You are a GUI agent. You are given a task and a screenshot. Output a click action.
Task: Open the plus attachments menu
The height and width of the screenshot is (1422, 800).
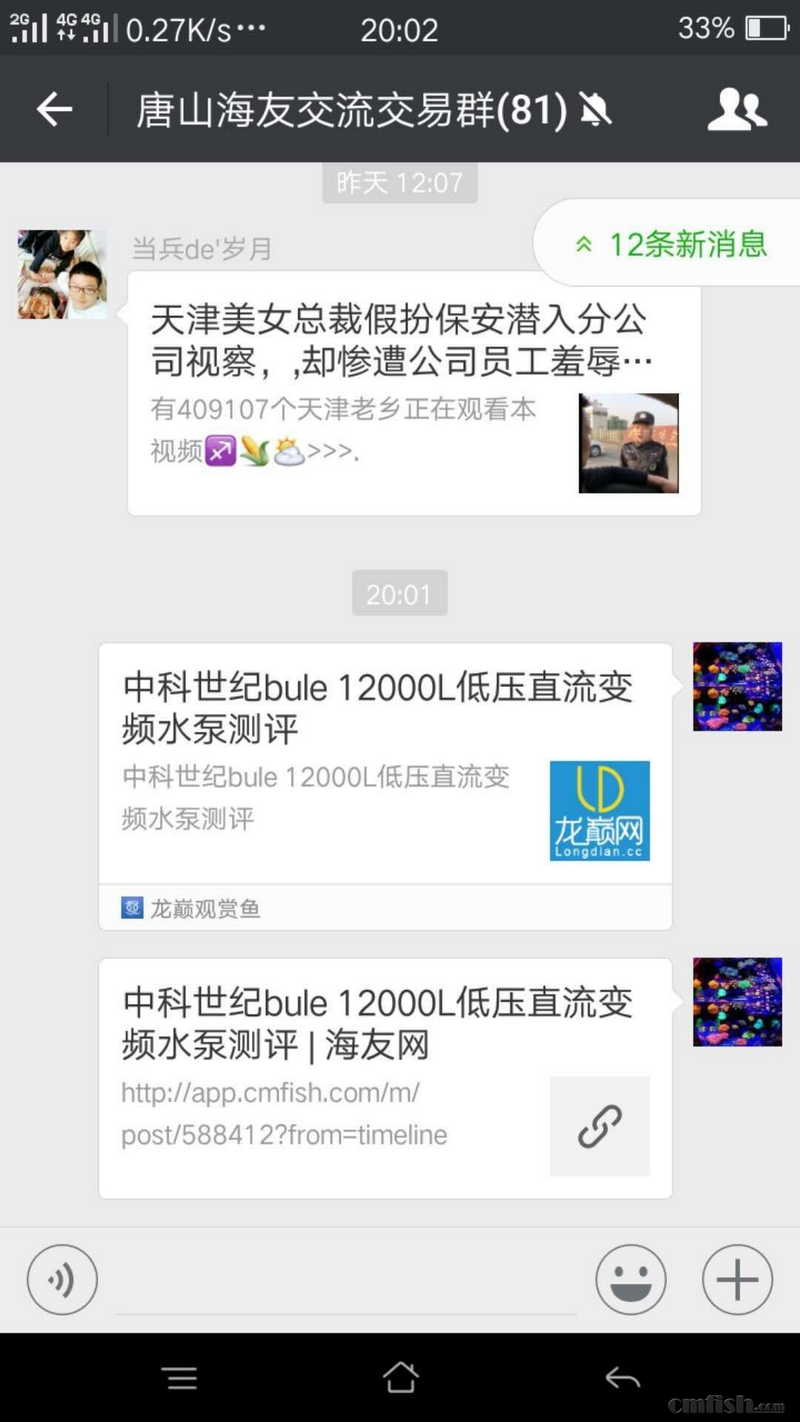tap(737, 1279)
